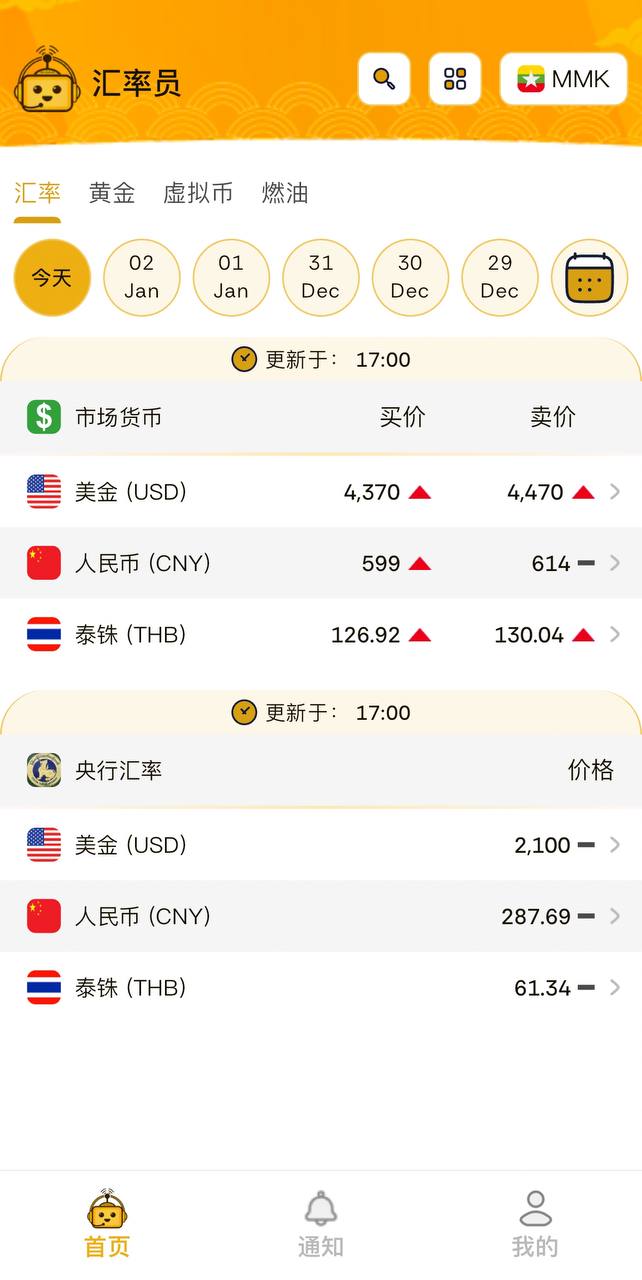Image resolution: width=642 pixels, height=1280 pixels.
Task: Select the 31 Dec date chip
Action: click(x=321, y=277)
